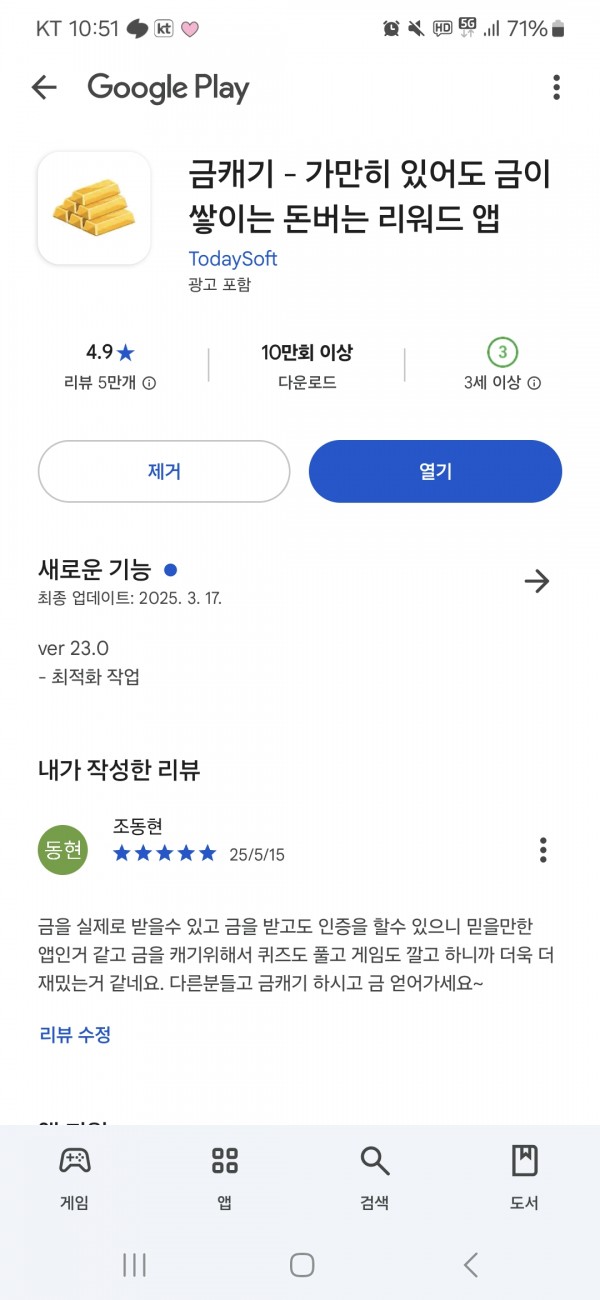Tap 리뷰 수정 to edit your review
This screenshot has height=1300, width=600.
click(75, 1034)
